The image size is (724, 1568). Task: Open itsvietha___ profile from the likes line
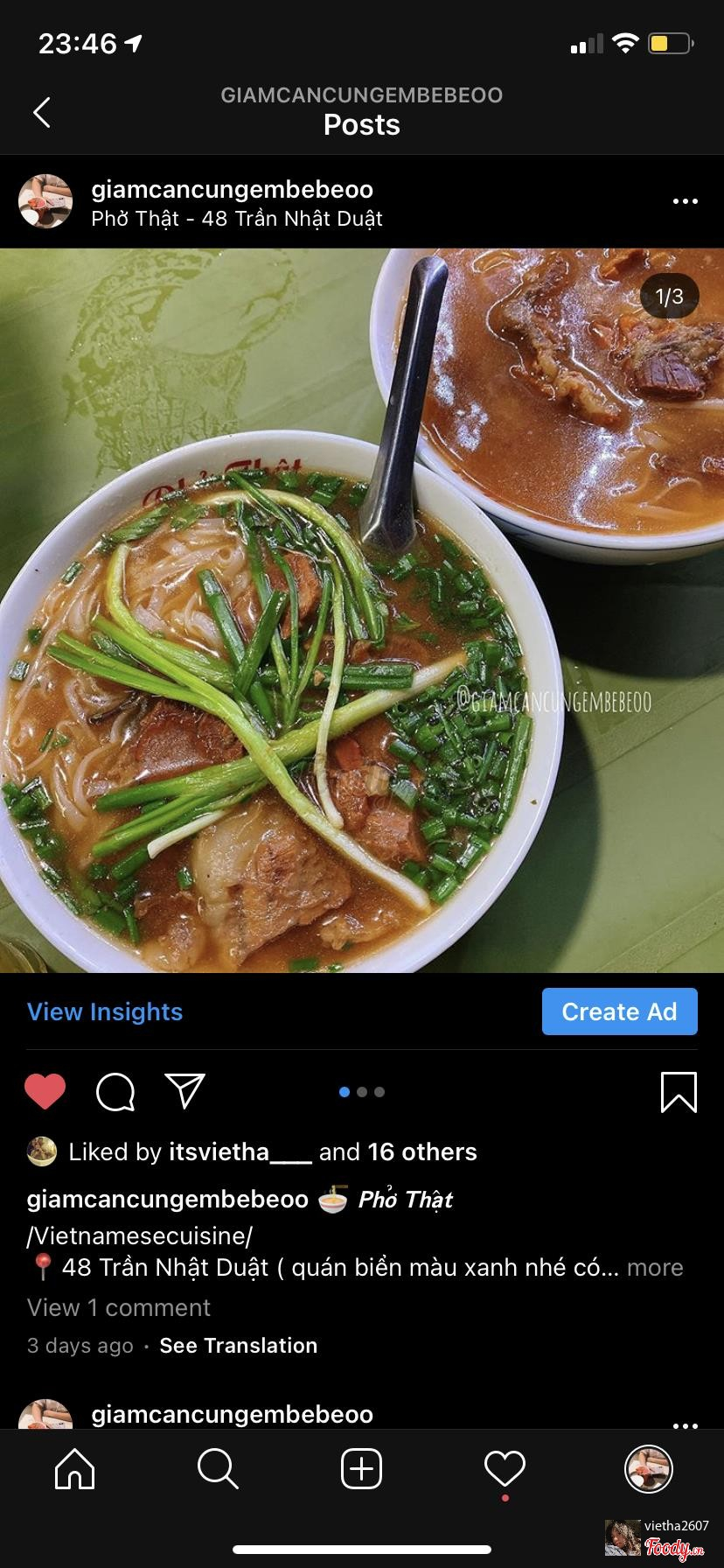point(240,1151)
